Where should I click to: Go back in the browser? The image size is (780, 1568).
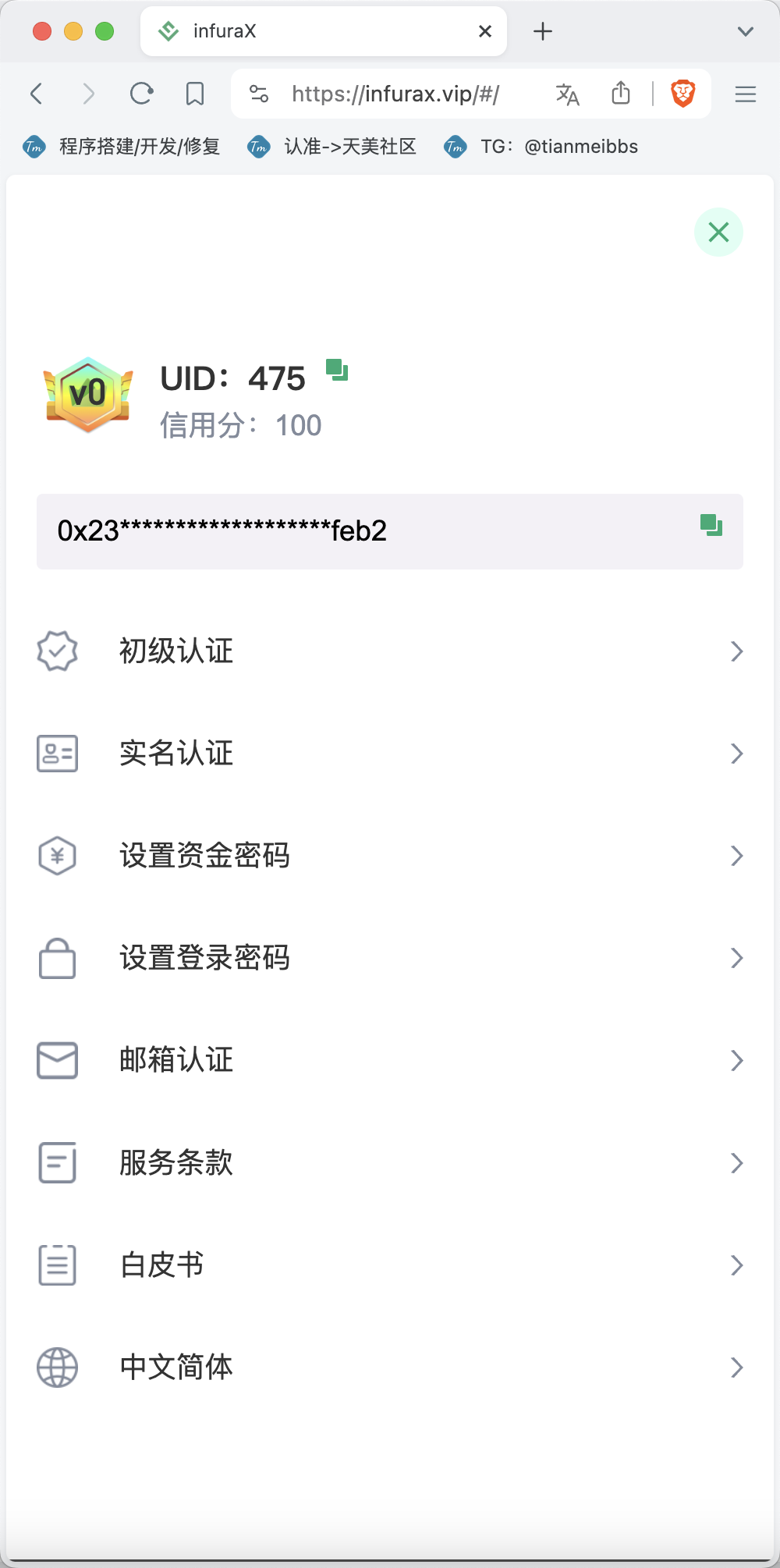coord(36,94)
